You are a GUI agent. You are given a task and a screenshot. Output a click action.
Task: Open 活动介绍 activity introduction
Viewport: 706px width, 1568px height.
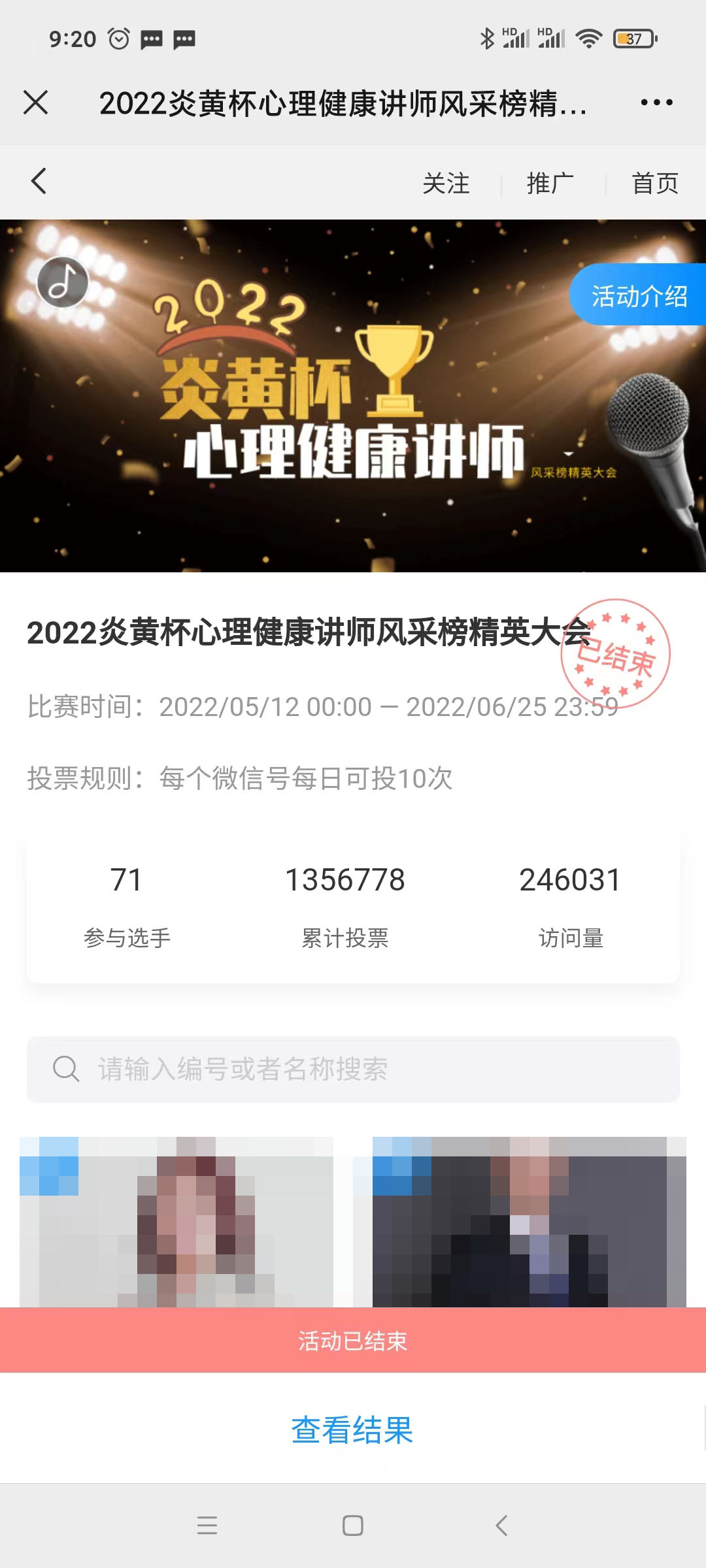point(639,295)
